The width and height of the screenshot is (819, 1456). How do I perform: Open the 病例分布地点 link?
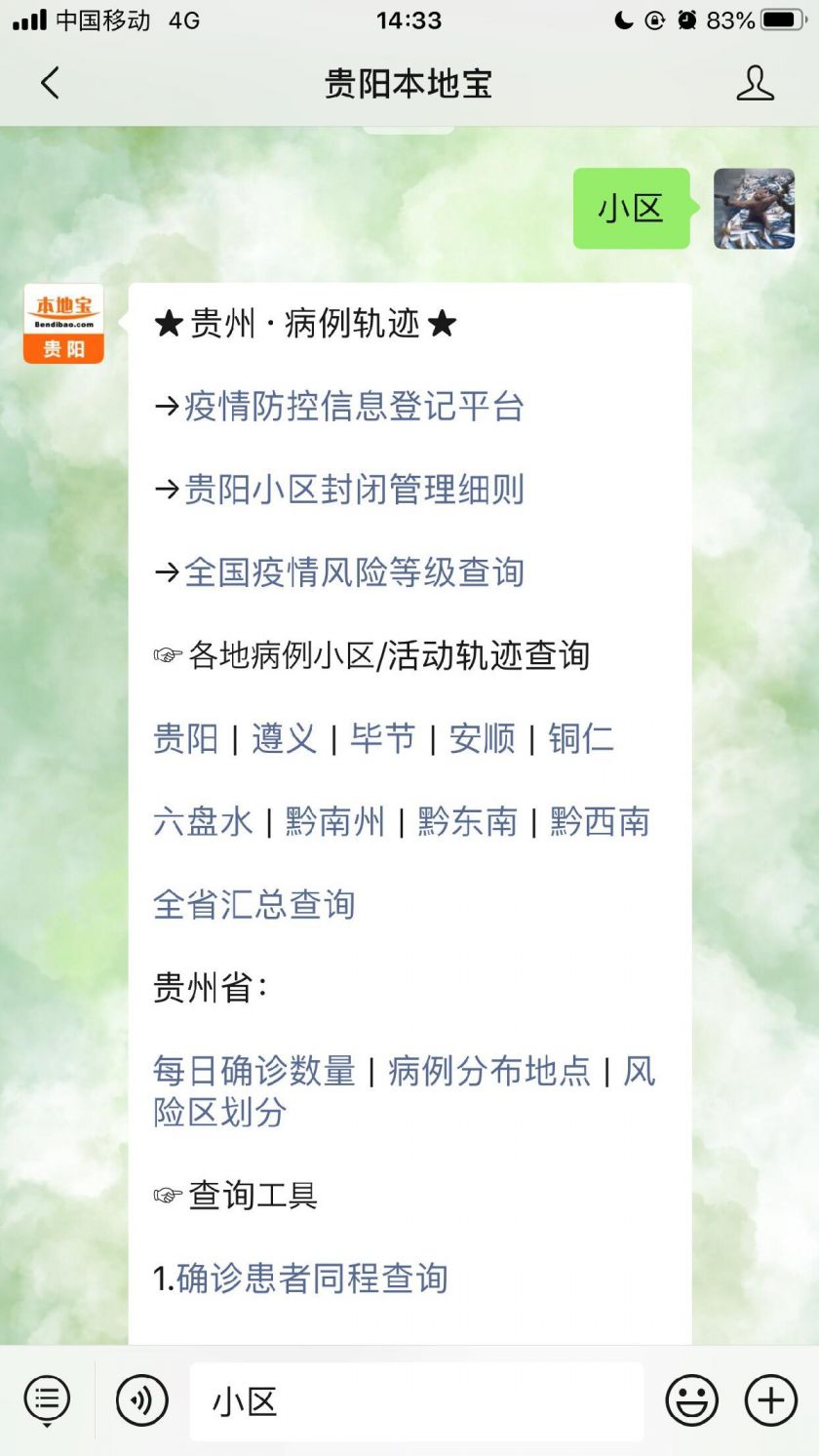point(488,1071)
